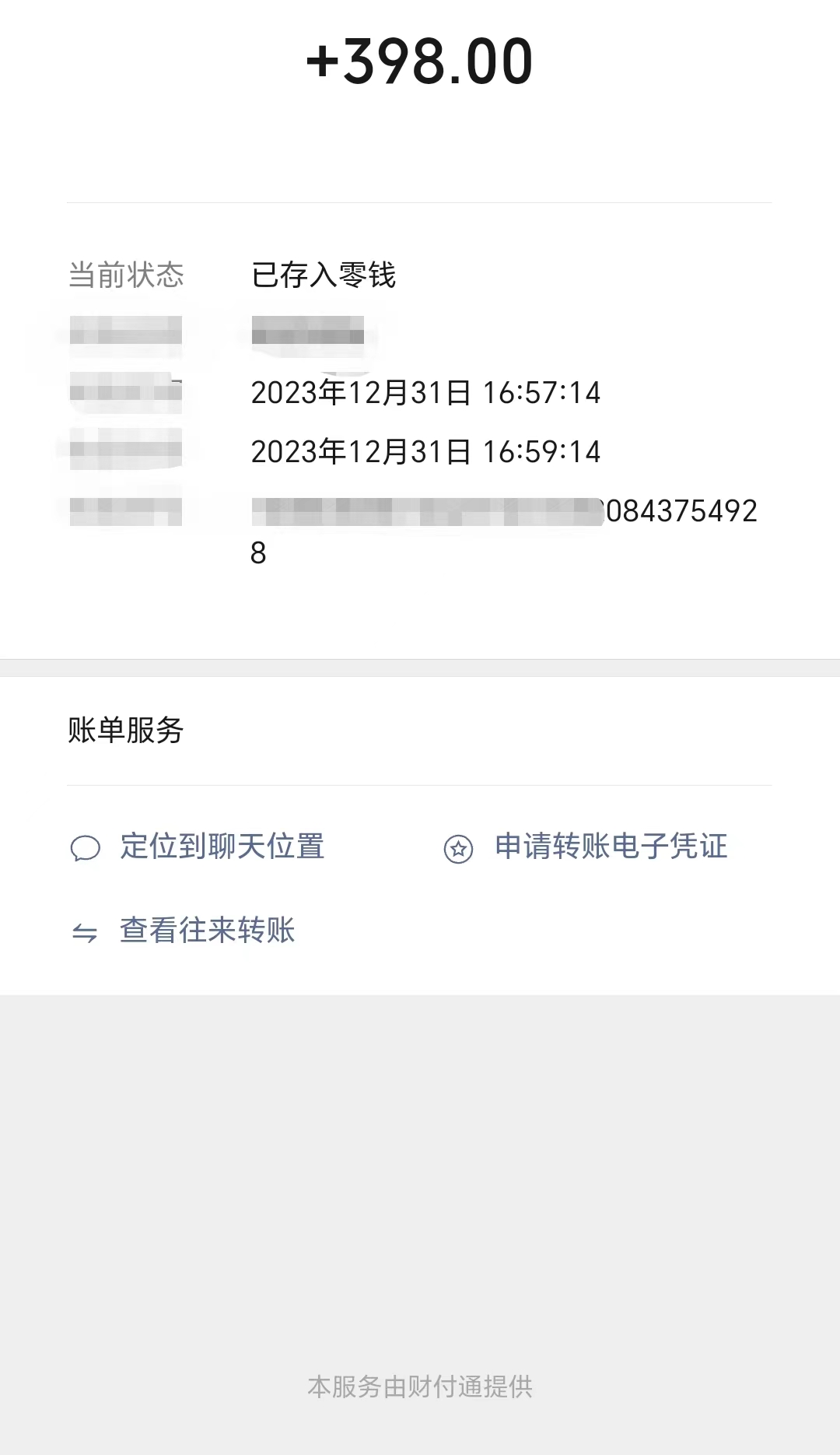Click the exchange arrows transfer icon
The height and width of the screenshot is (1455, 840).
[86, 931]
